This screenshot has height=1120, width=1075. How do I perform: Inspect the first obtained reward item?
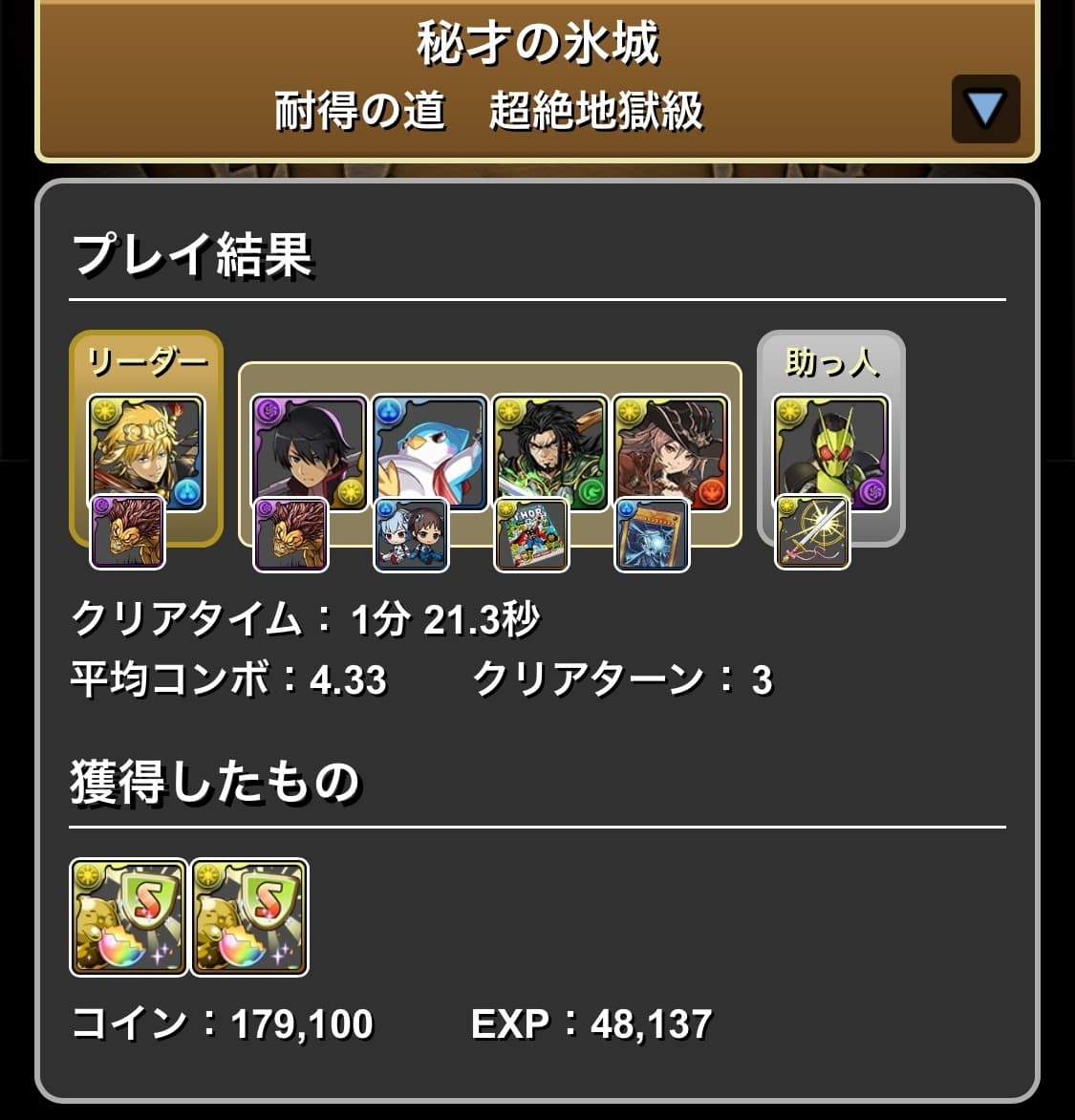(x=128, y=916)
